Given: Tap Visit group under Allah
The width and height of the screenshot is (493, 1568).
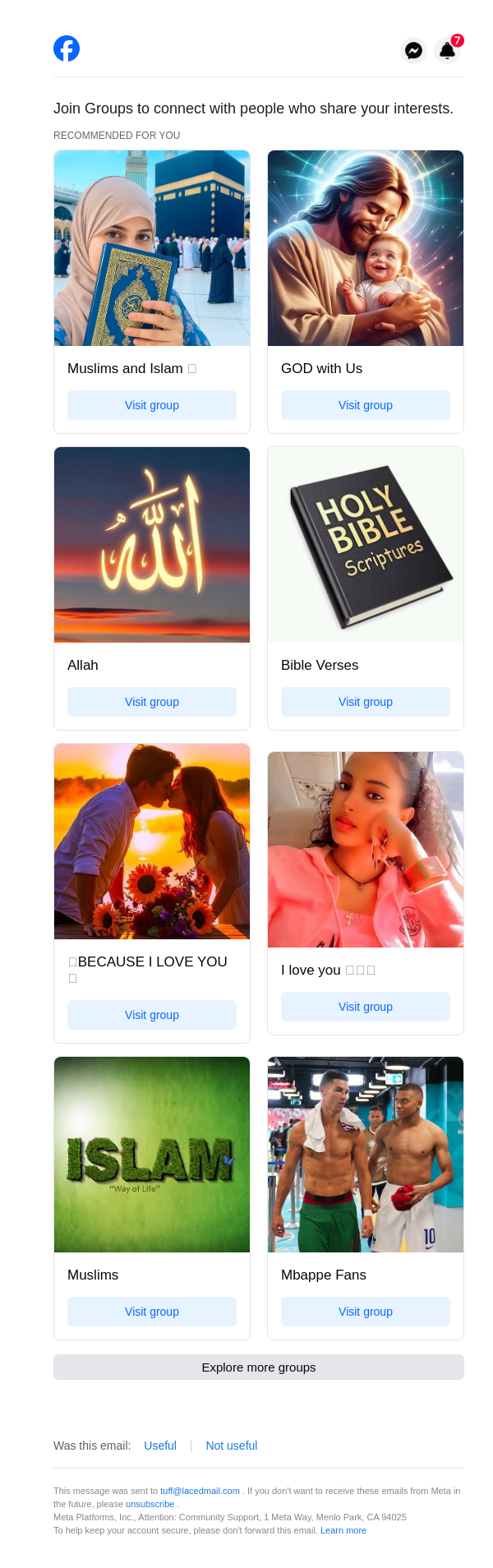Looking at the screenshot, I should [x=152, y=702].
